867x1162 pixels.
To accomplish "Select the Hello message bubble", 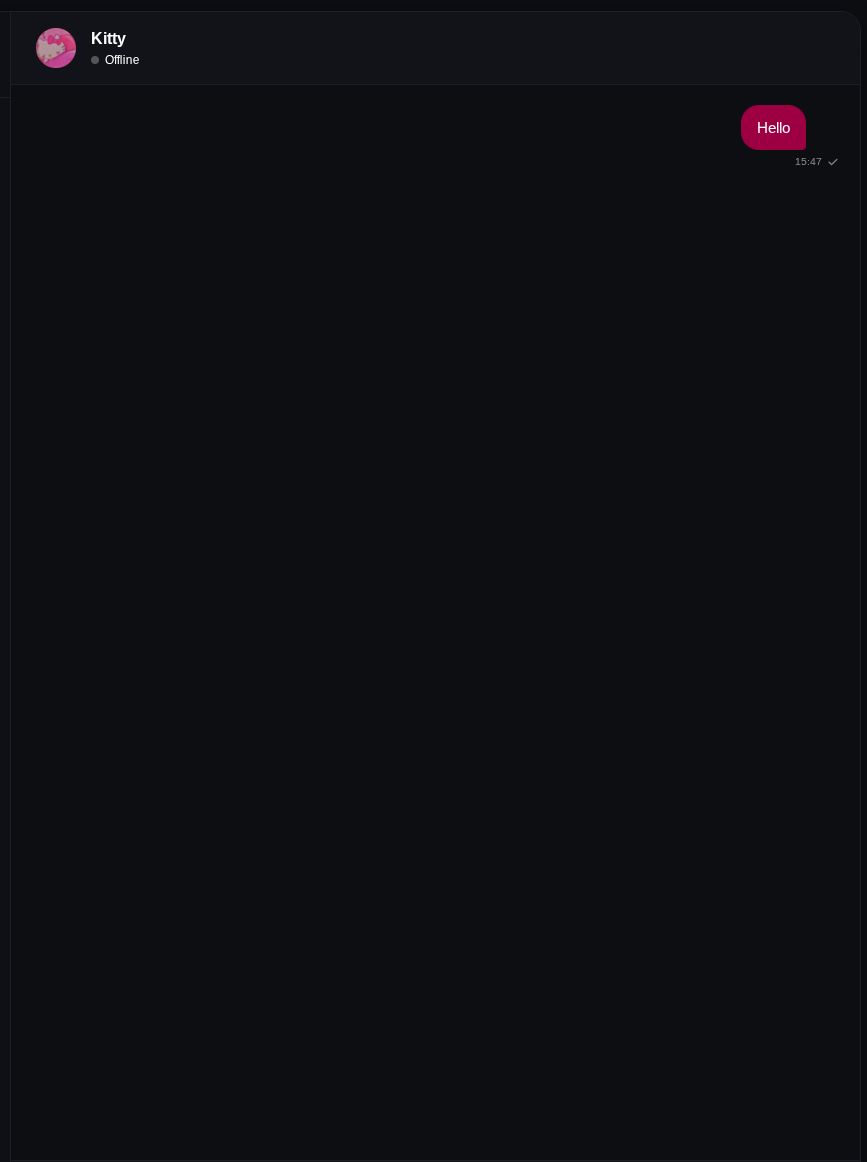I will coord(773,128).
